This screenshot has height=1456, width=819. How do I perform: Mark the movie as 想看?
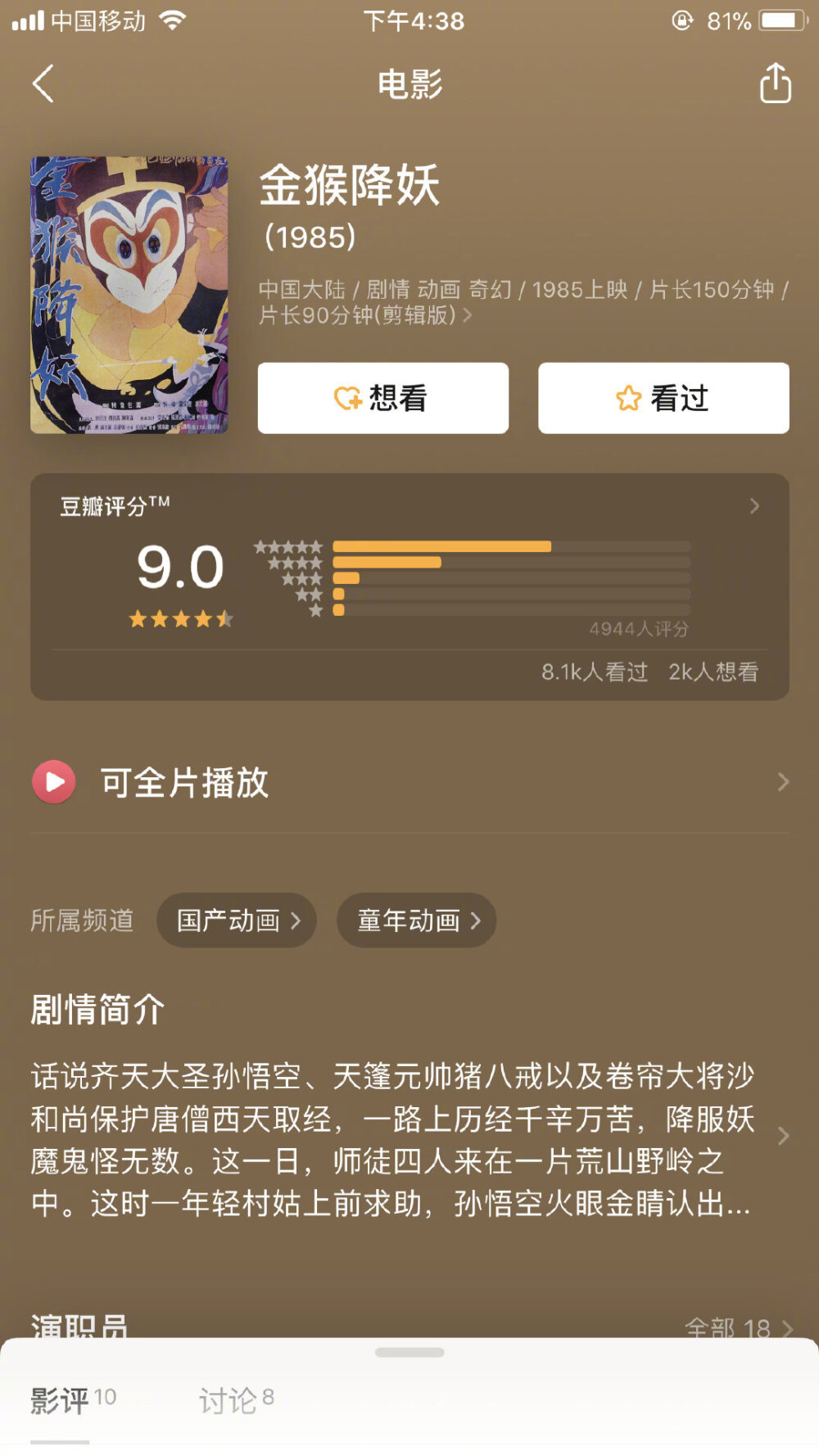click(x=383, y=399)
